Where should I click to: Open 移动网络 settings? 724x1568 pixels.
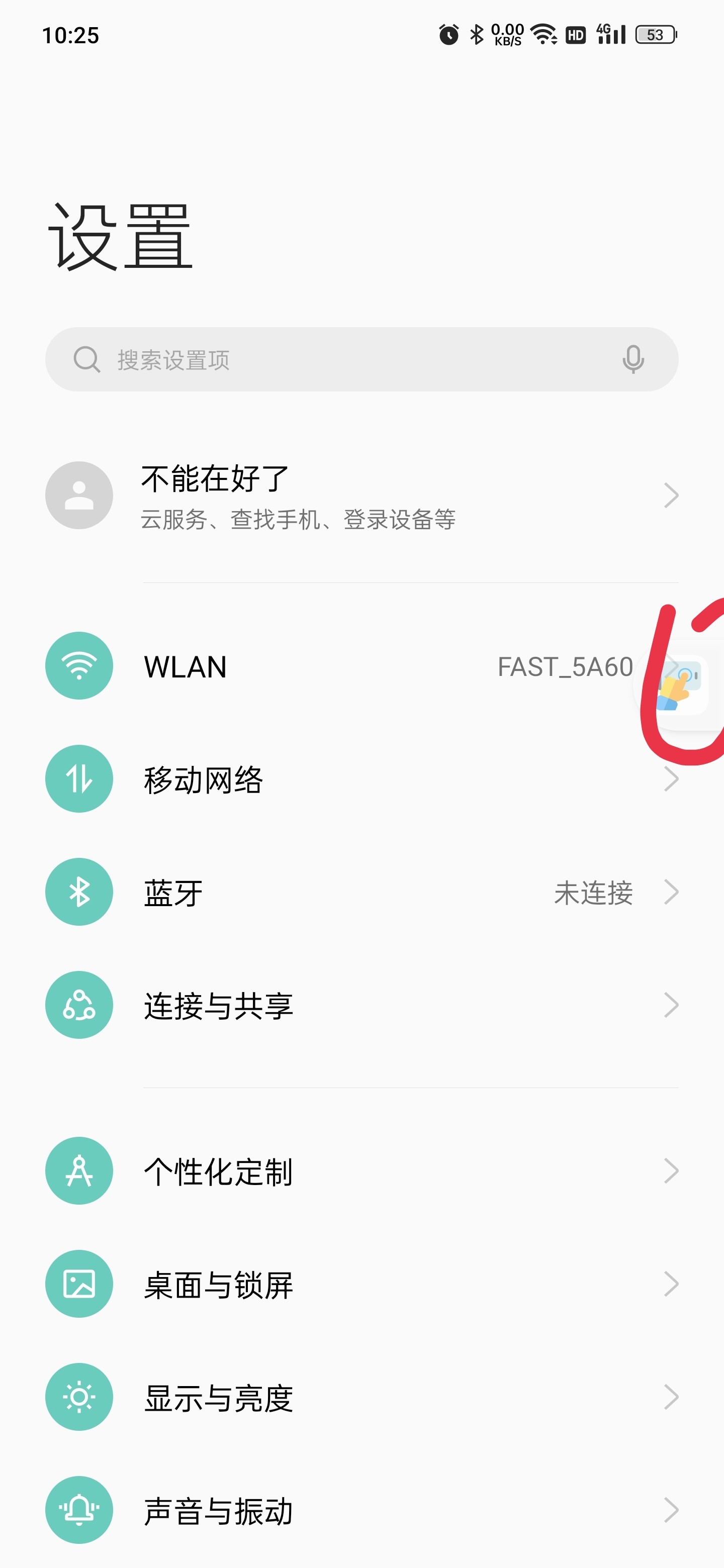pyautogui.click(x=361, y=779)
